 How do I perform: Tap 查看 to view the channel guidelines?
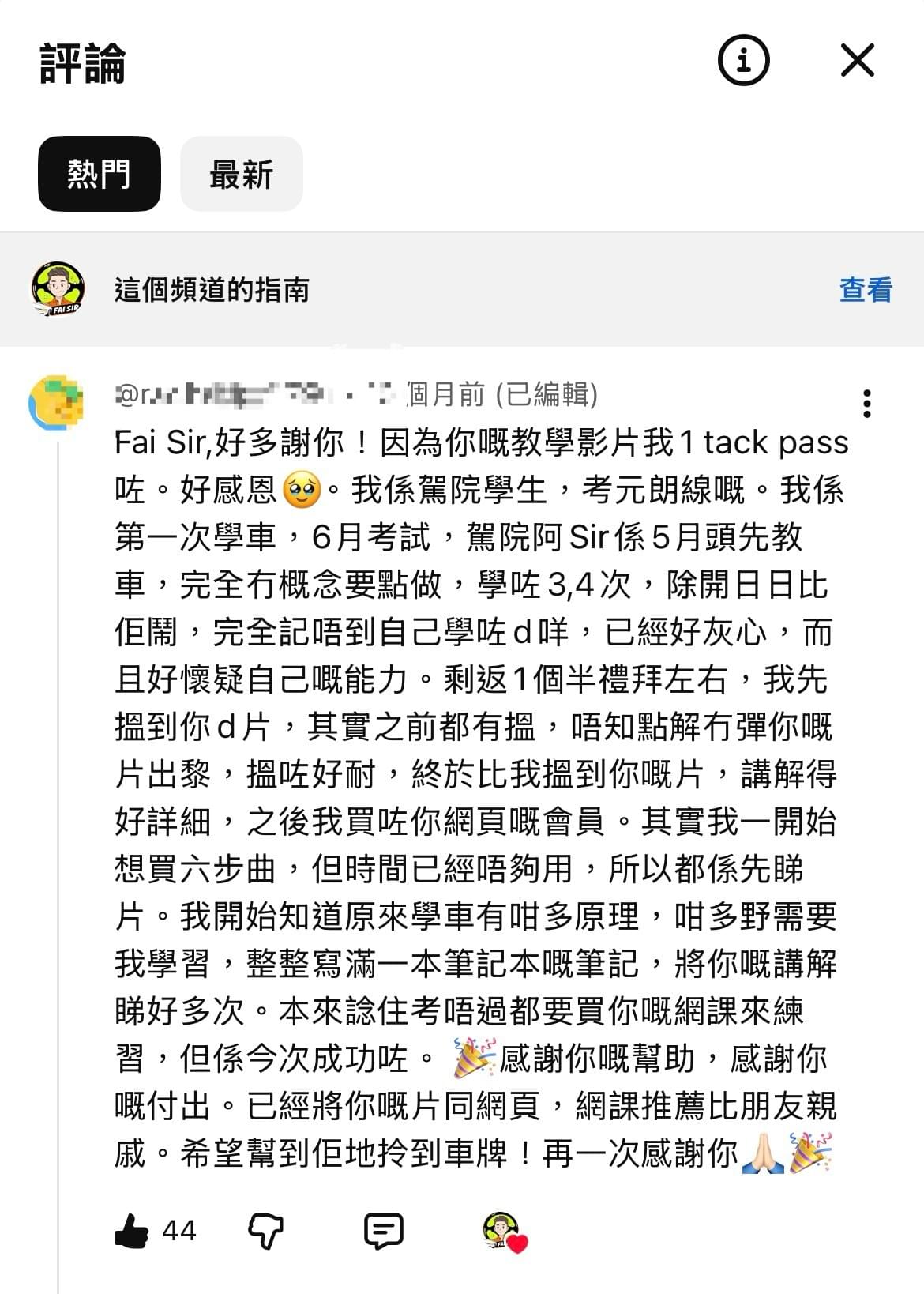pyautogui.click(x=865, y=290)
